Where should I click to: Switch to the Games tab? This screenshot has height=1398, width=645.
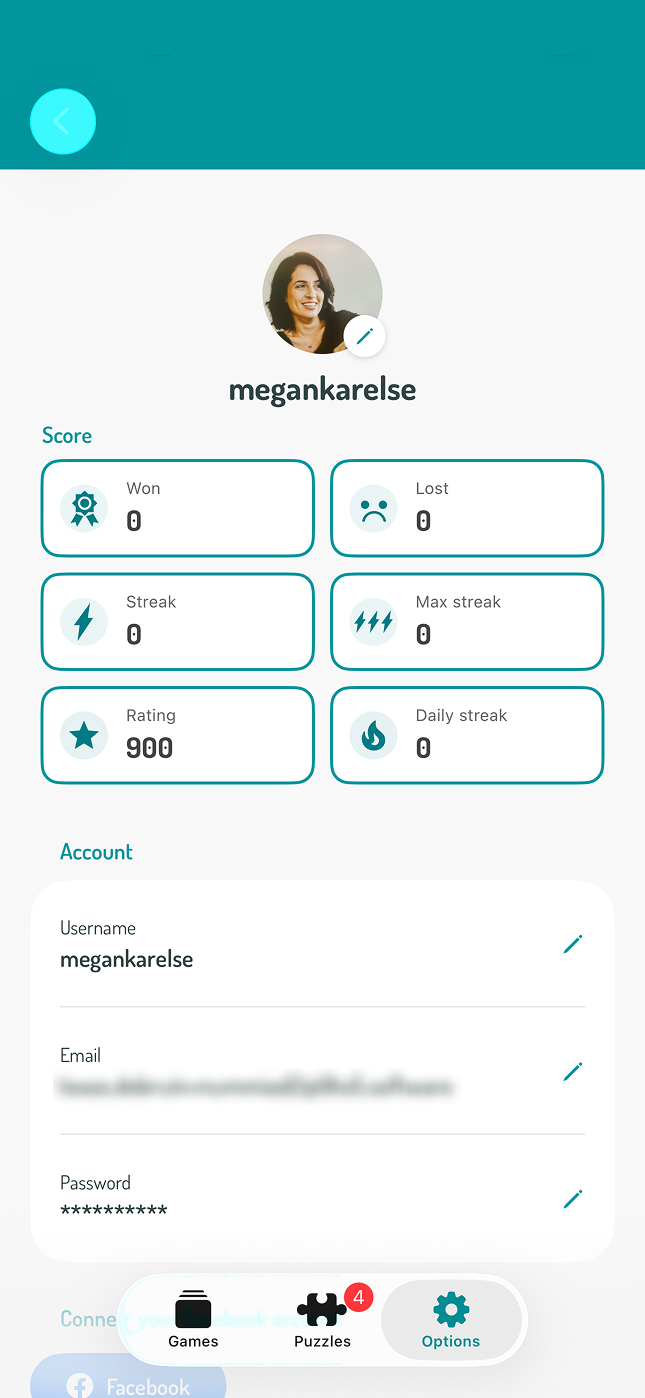(x=193, y=1320)
